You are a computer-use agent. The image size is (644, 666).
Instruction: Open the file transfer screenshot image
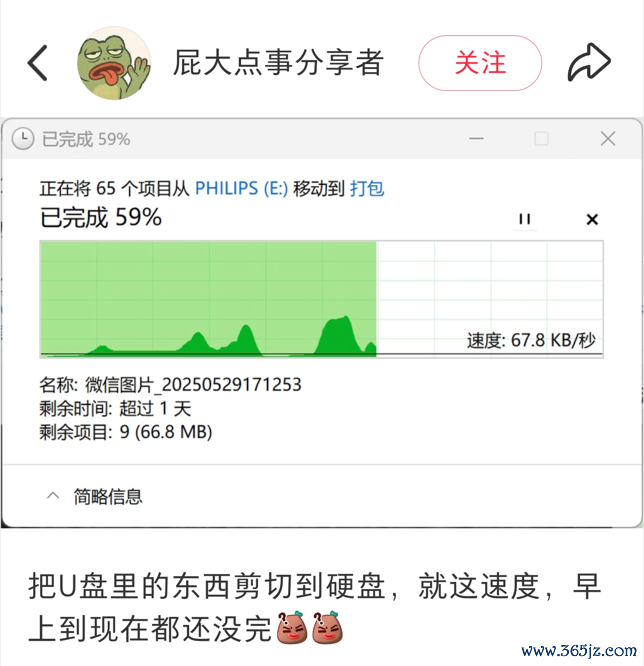click(322, 323)
